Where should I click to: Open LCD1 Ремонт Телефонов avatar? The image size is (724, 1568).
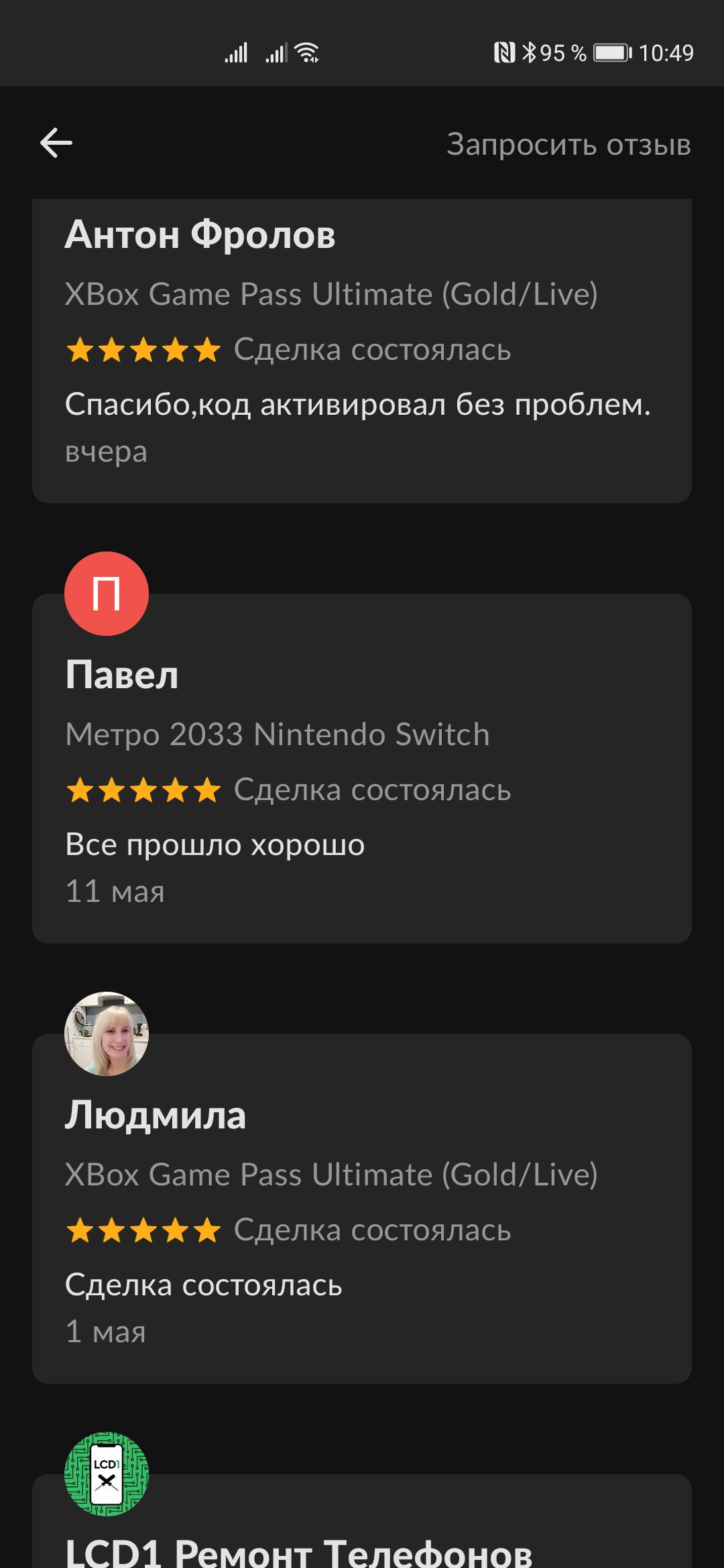click(107, 1474)
